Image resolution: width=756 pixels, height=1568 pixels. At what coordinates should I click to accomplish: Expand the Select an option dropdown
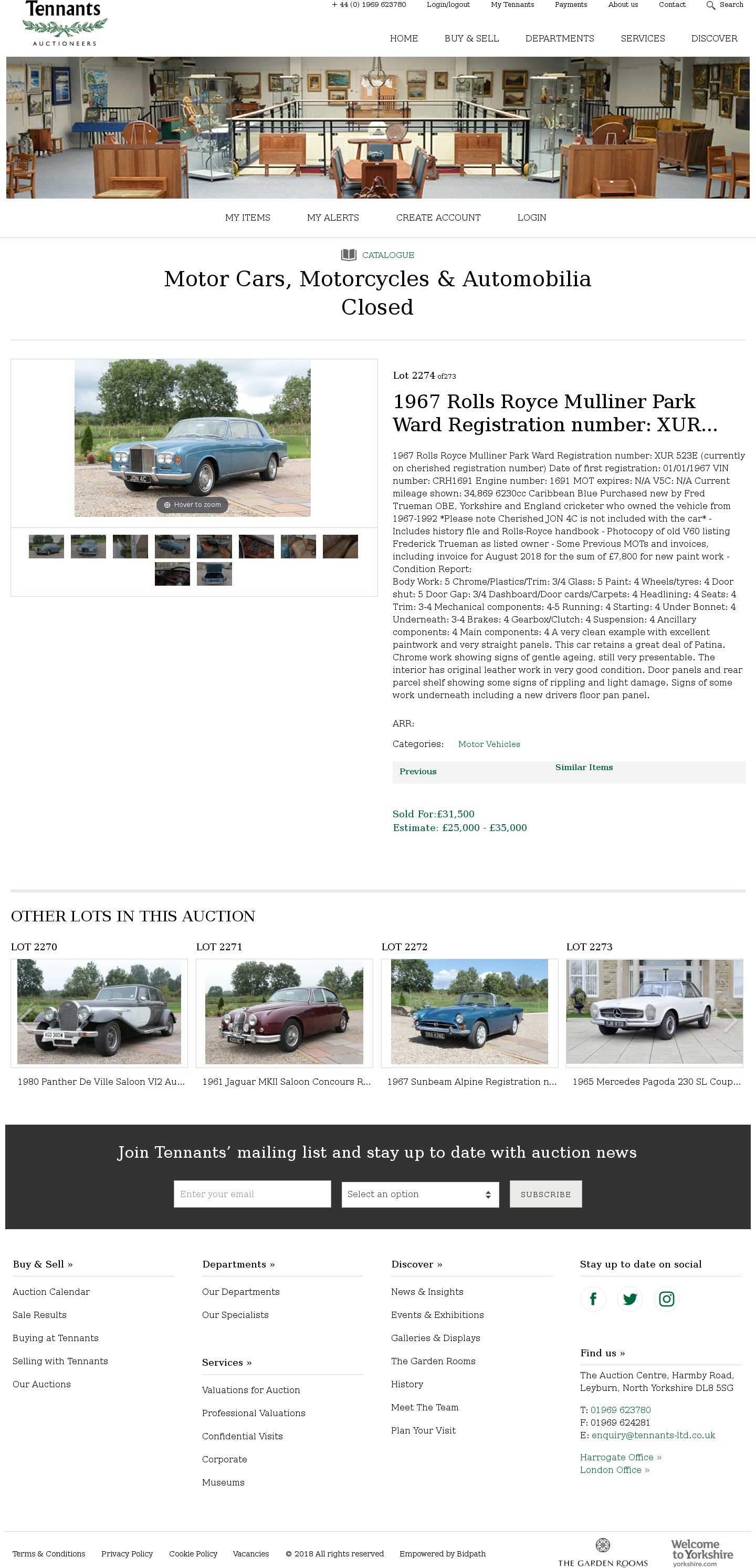pos(419,1193)
